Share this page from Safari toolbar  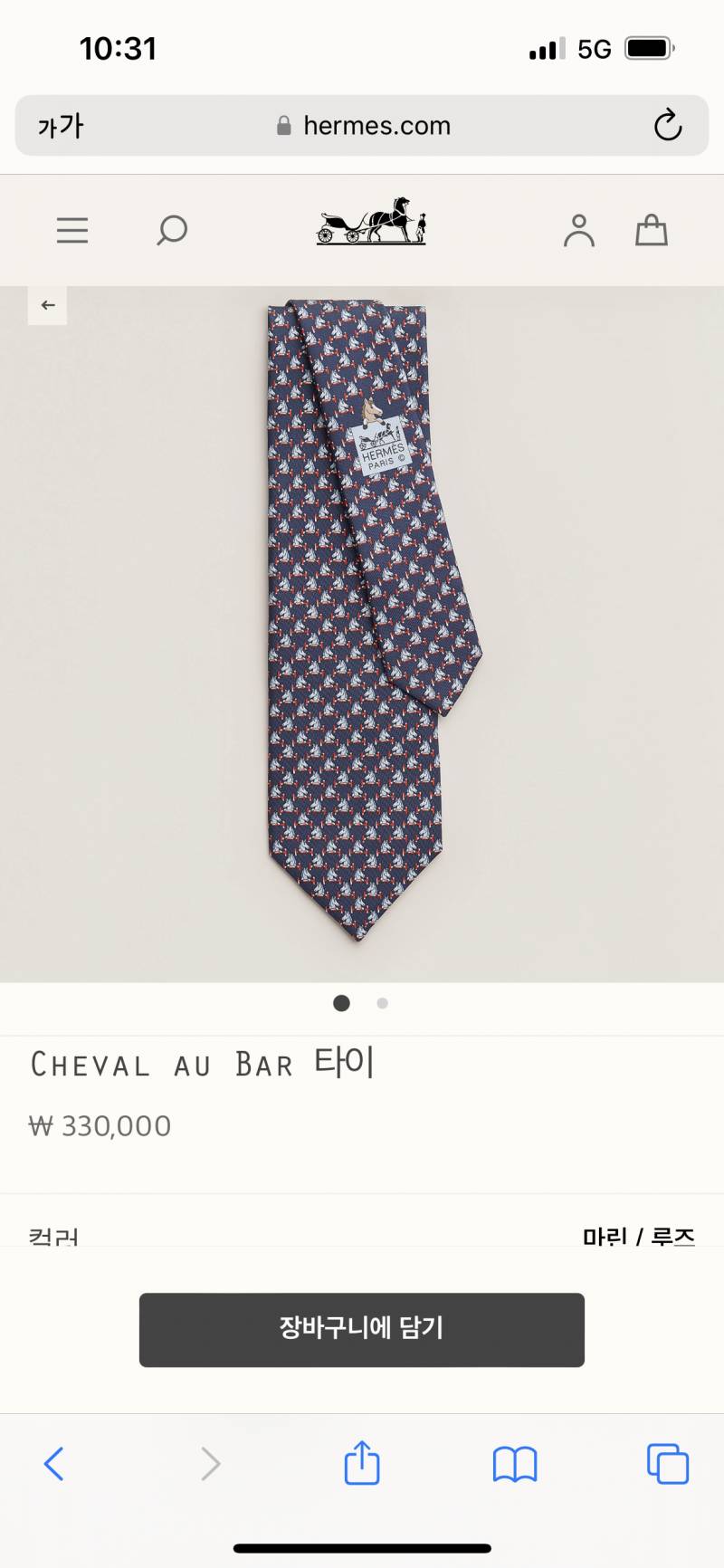[362, 1463]
